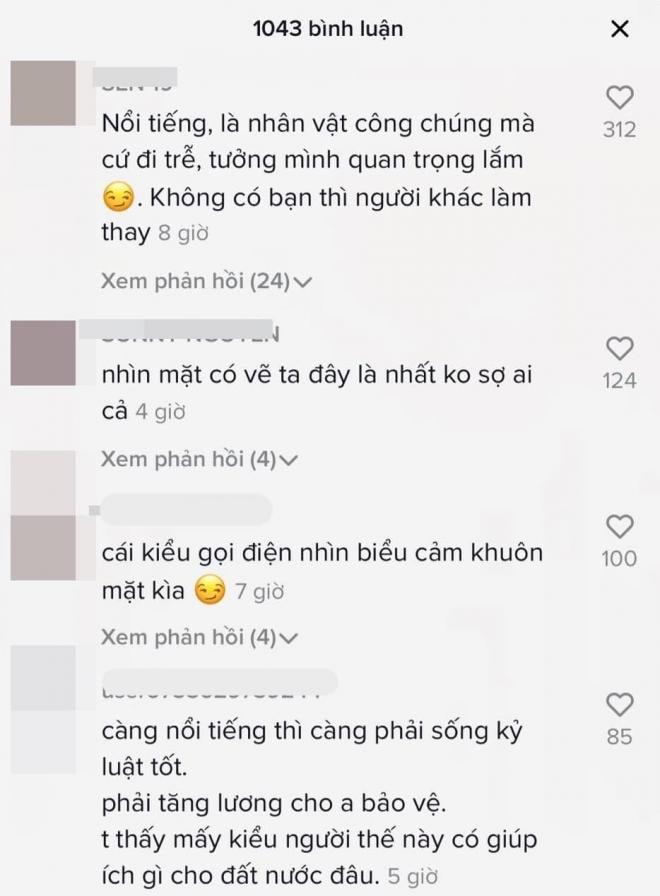This screenshot has height=896, width=660.
Task: Close the 1043 bình luận comments panel
Action: tap(620, 29)
